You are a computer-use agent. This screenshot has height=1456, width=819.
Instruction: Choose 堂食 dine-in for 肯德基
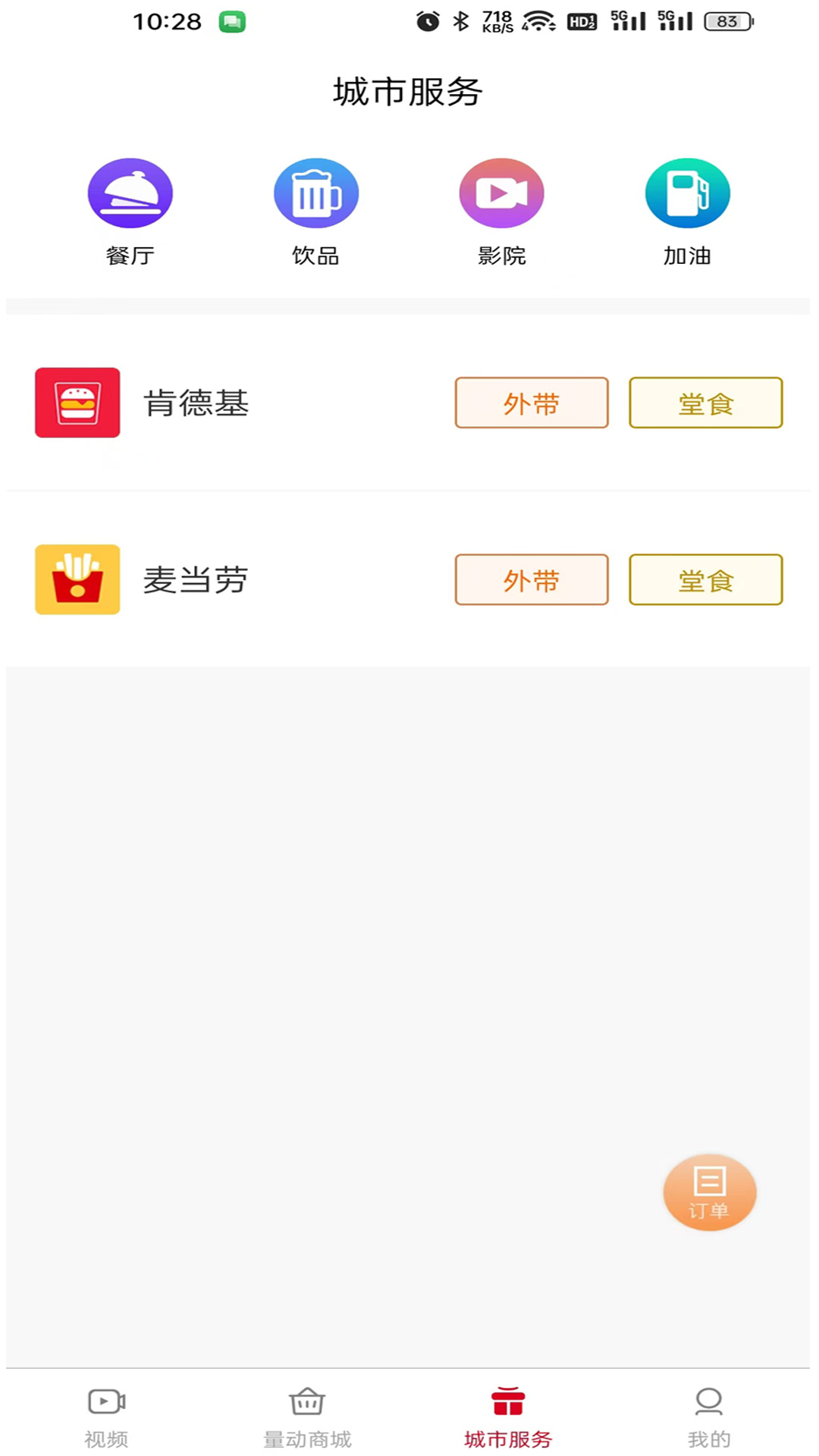click(705, 403)
